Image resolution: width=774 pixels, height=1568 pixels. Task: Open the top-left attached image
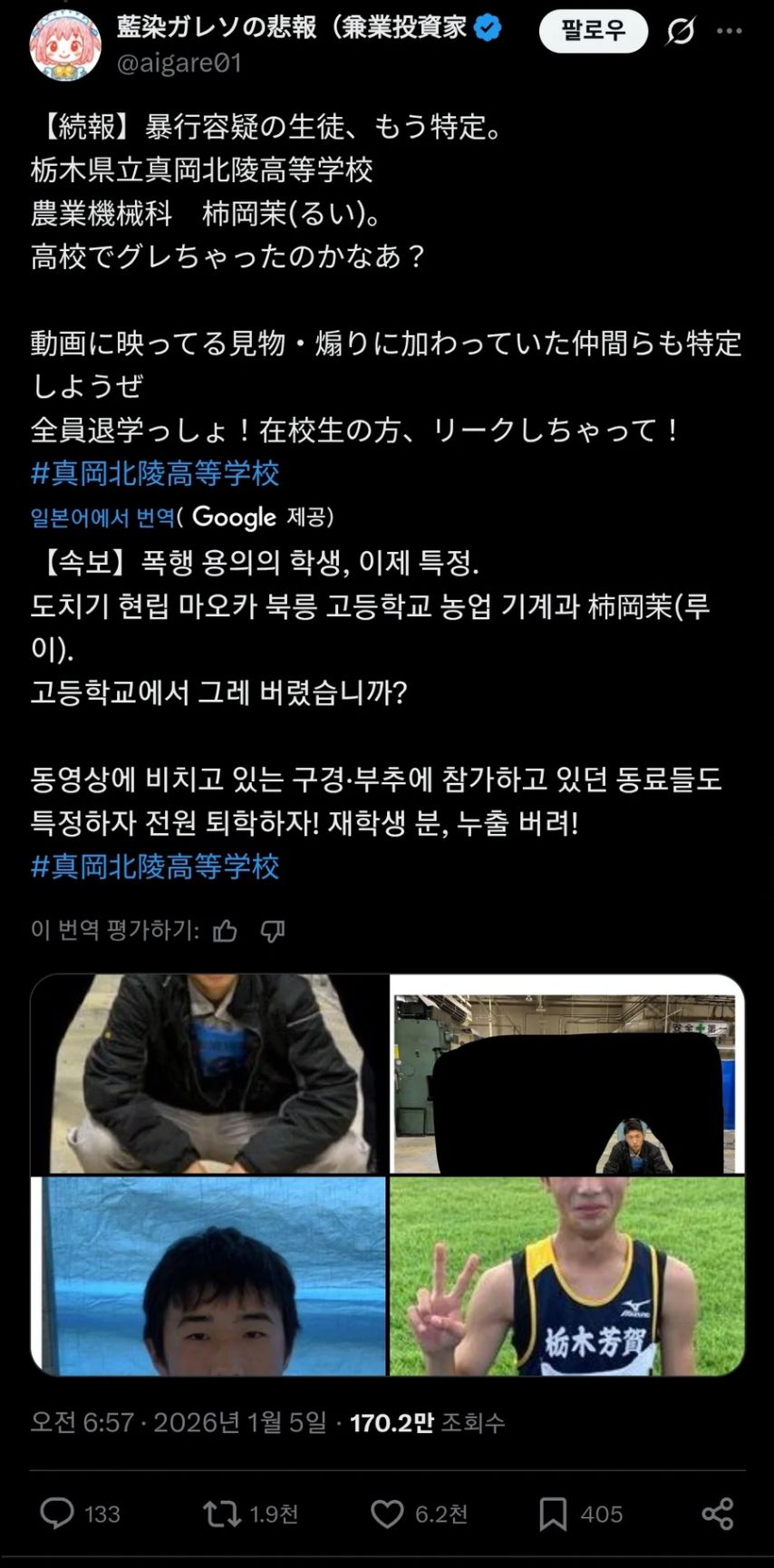point(209,1074)
